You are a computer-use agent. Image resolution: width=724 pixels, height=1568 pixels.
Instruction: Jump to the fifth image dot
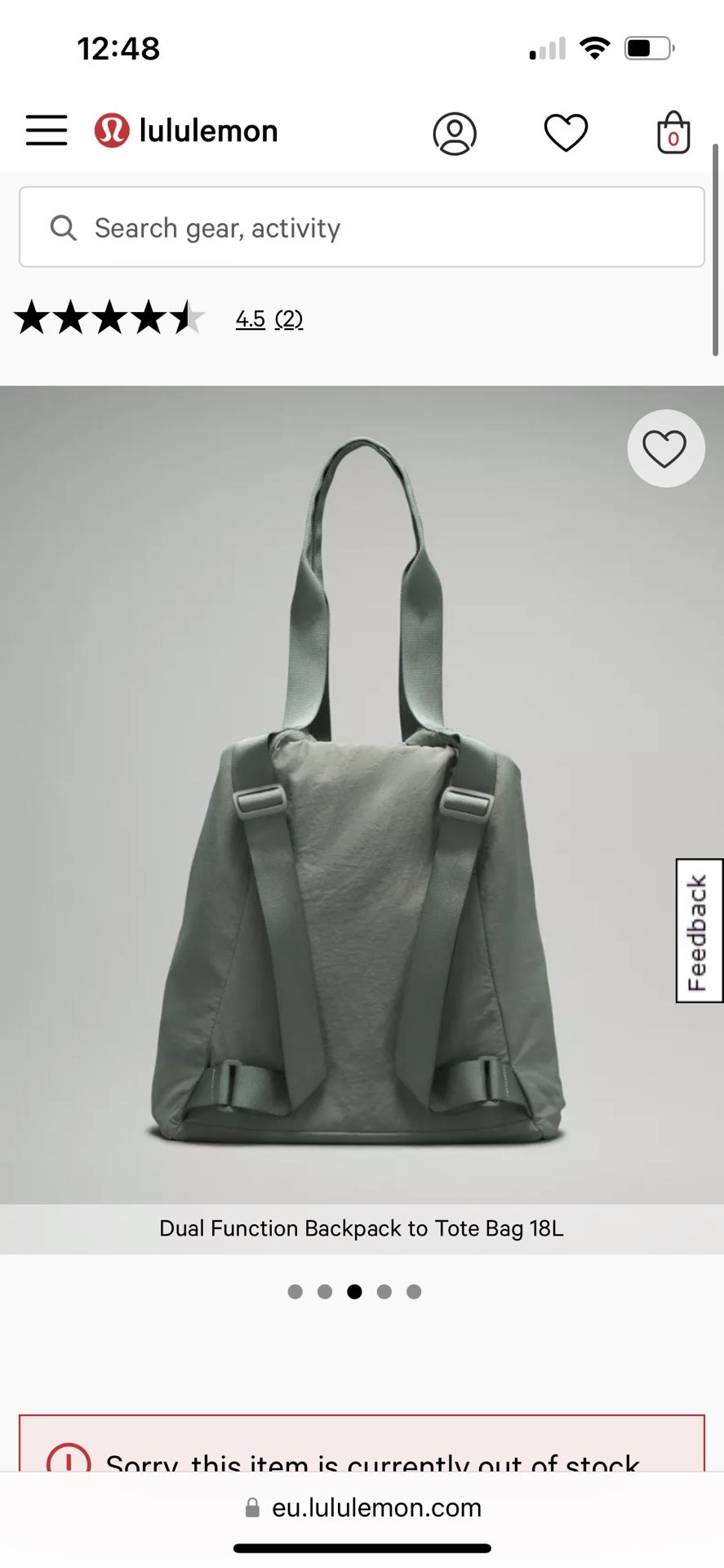pyautogui.click(x=414, y=1291)
